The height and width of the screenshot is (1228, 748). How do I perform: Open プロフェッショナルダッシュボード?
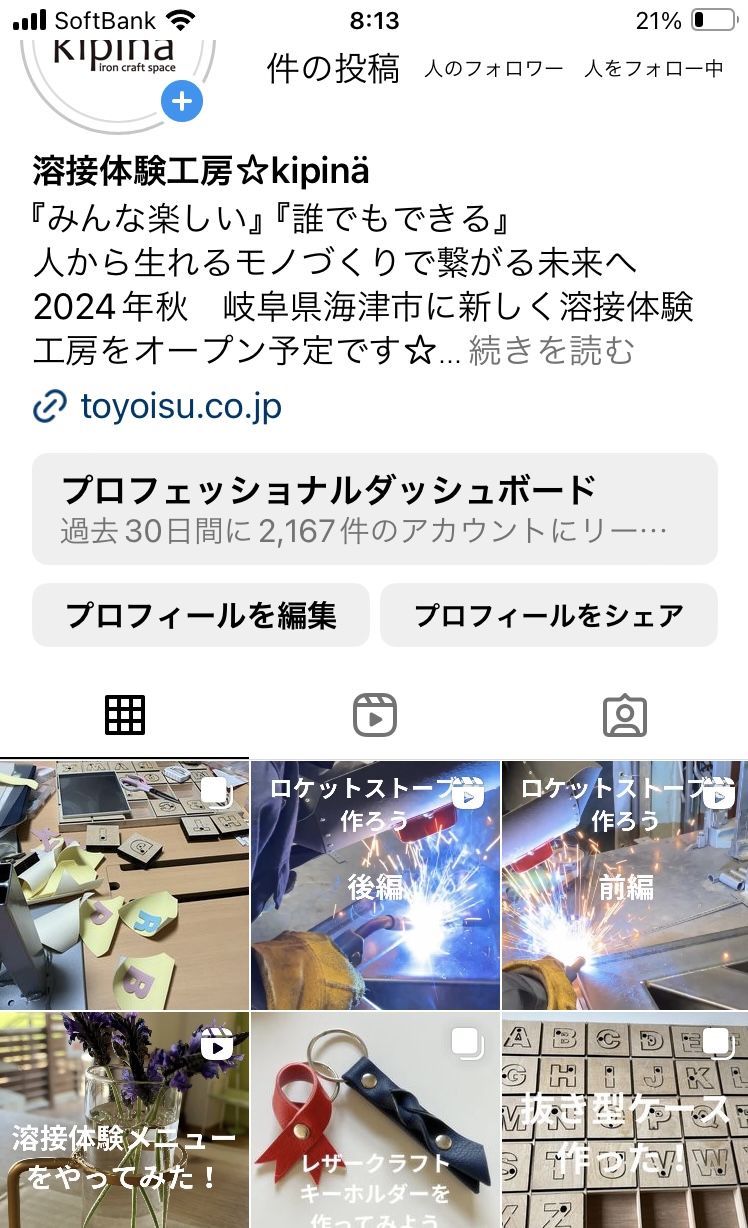[374, 509]
